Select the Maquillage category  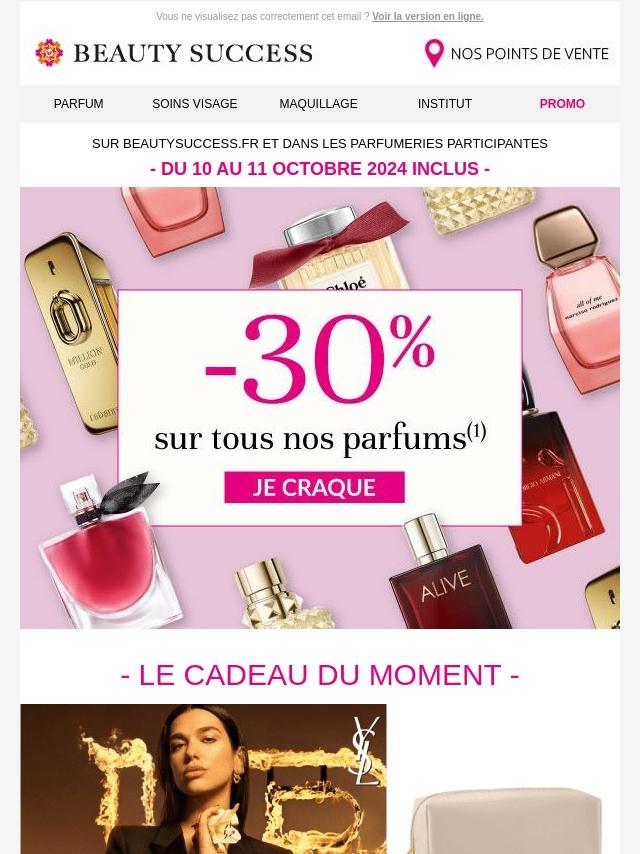318,104
